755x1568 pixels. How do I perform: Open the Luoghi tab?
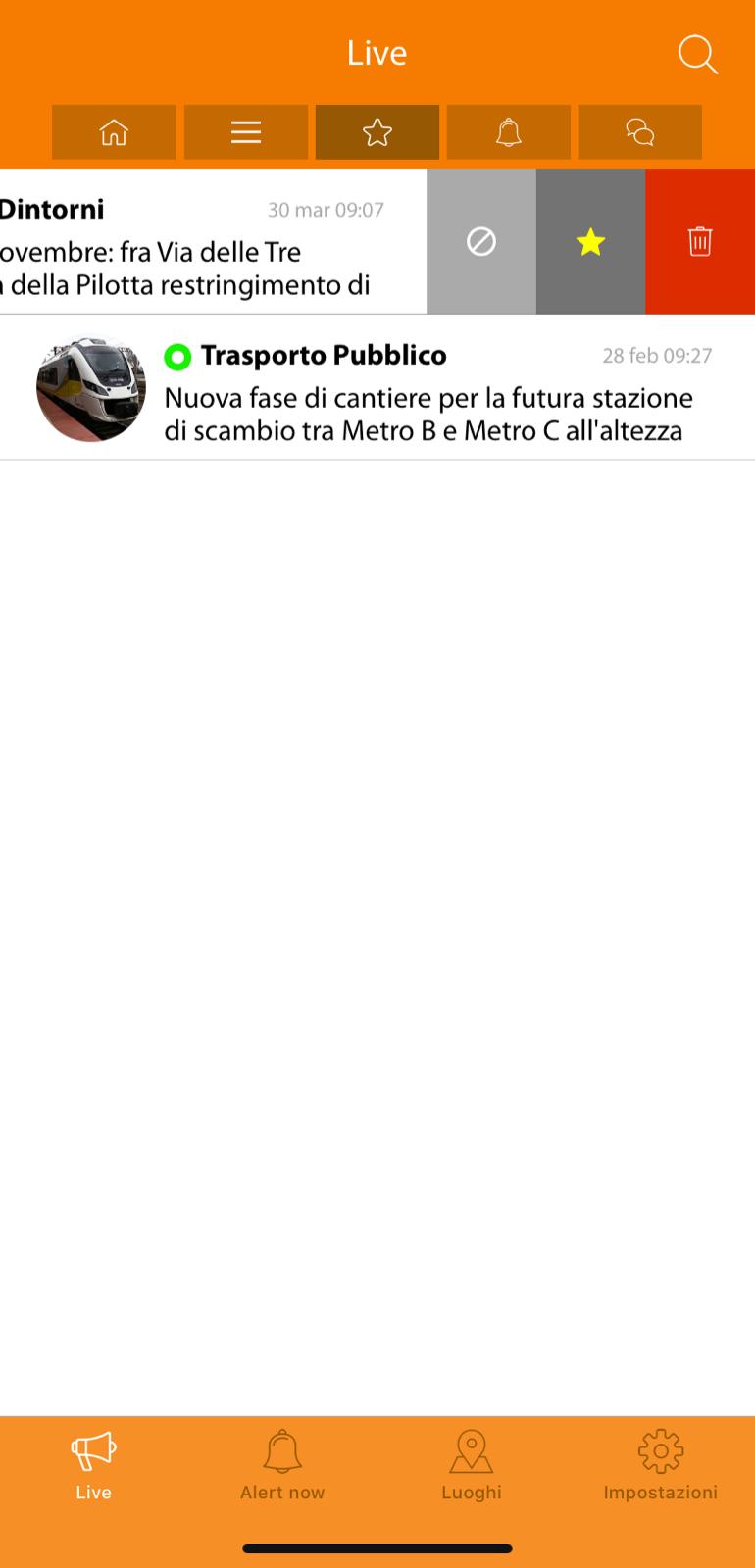(472, 1466)
